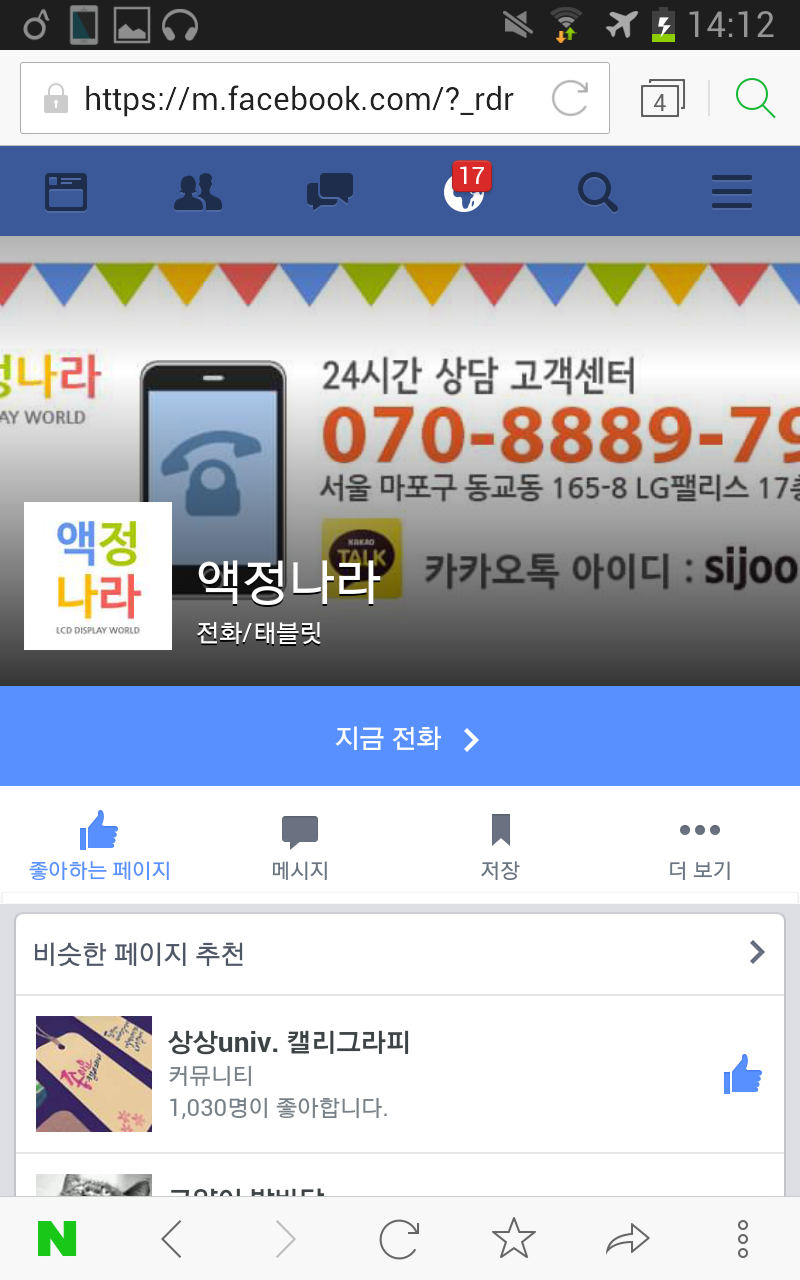The height and width of the screenshot is (1280, 800).
Task: Open the Facebook hamburger menu
Action: 731,191
